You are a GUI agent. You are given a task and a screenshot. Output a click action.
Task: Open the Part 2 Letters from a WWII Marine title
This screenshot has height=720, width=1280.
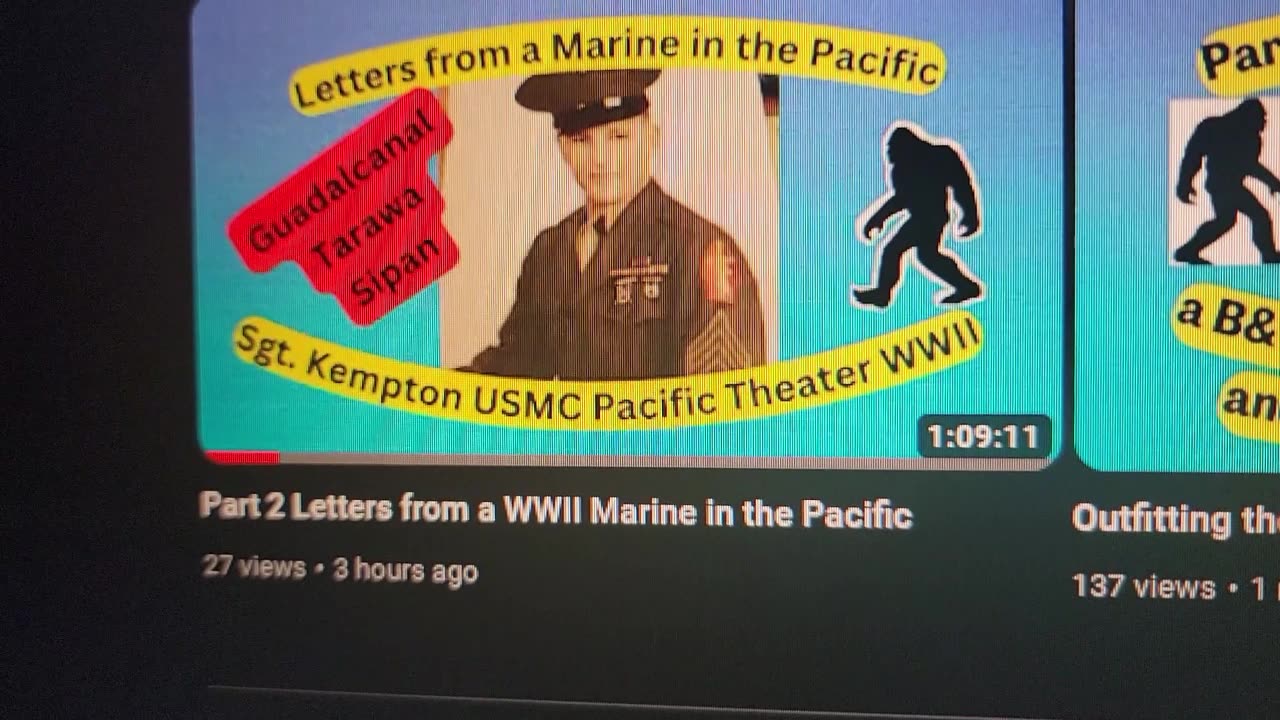pyautogui.click(x=556, y=511)
